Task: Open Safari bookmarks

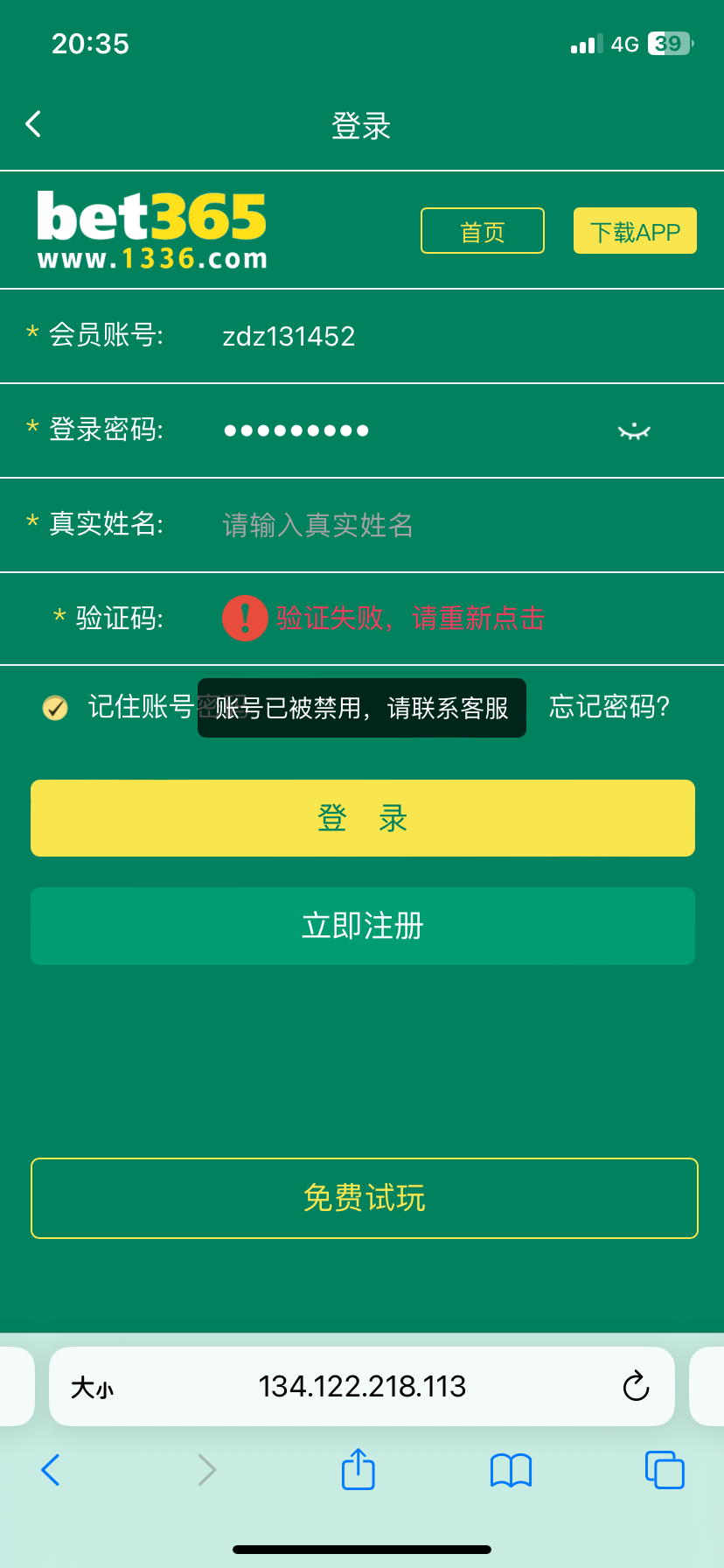Action: coord(511,1470)
